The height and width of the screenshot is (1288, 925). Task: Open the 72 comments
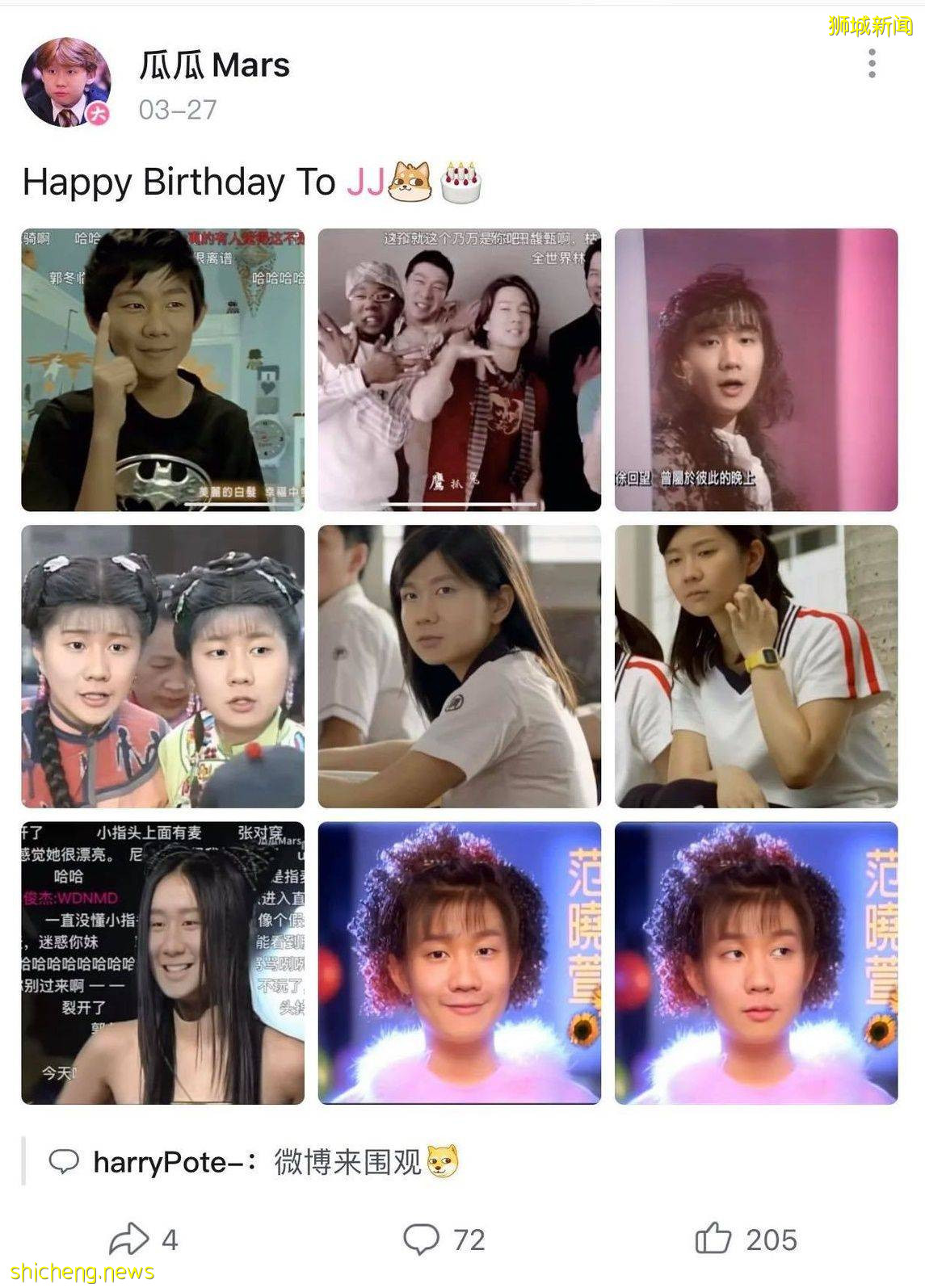click(x=444, y=1239)
